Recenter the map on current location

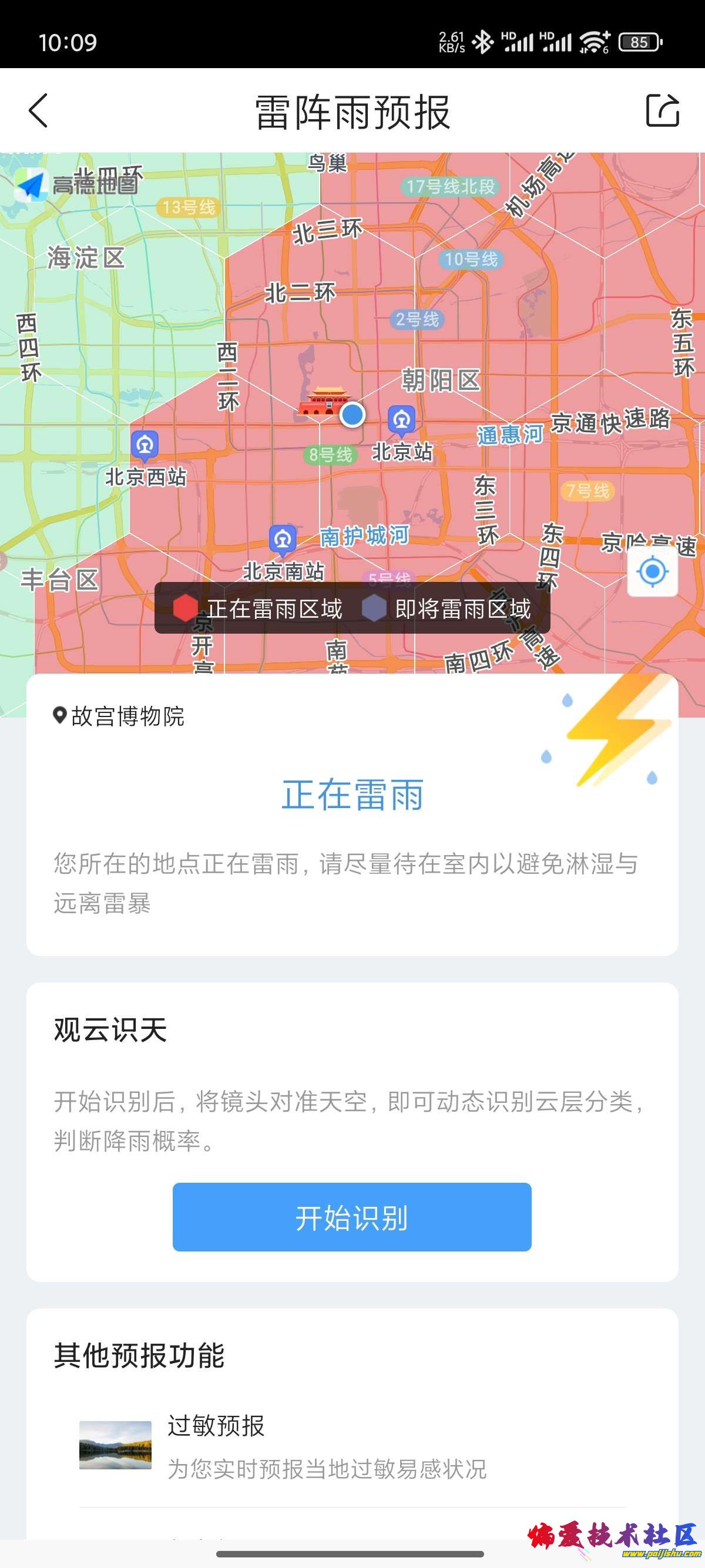pyautogui.click(x=652, y=571)
